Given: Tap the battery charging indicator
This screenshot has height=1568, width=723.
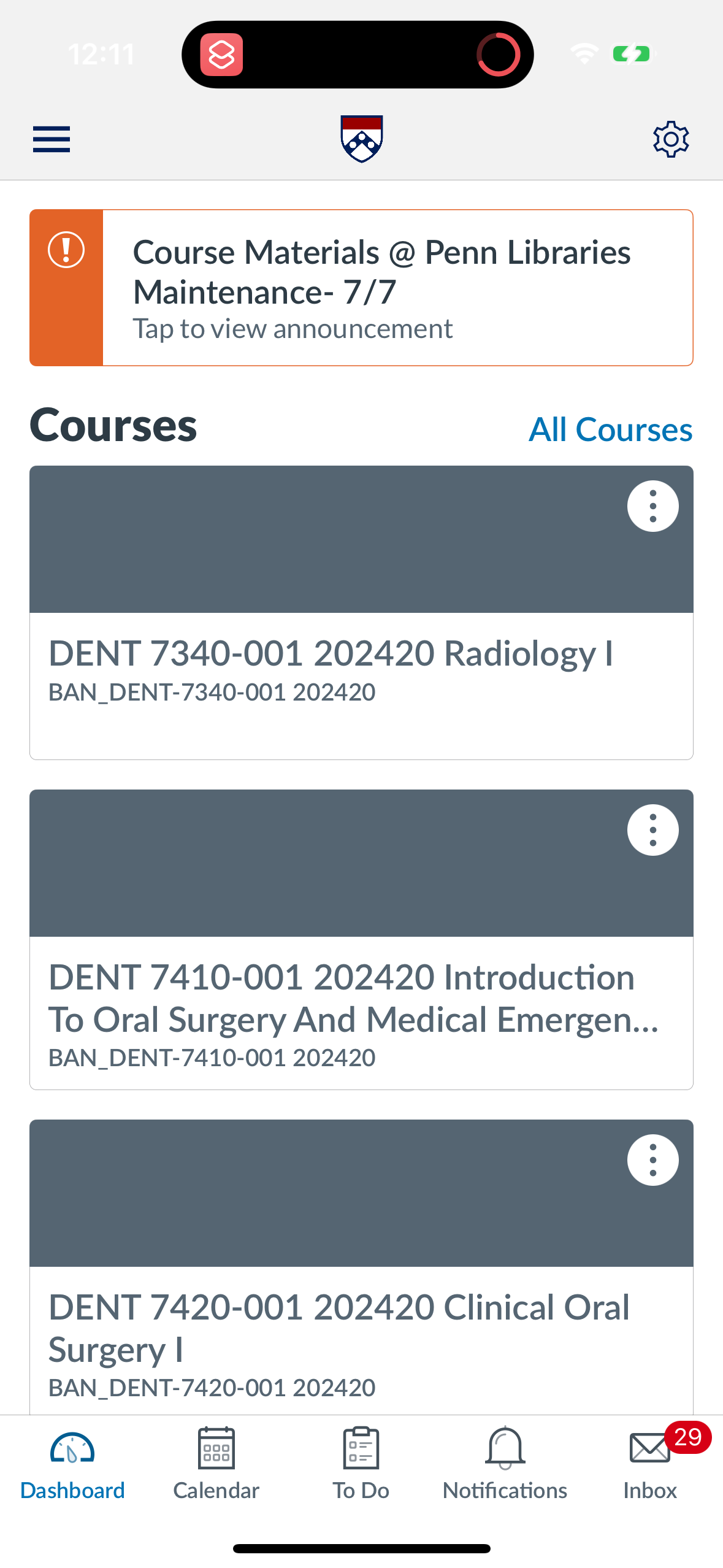Looking at the screenshot, I should click(x=632, y=53).
